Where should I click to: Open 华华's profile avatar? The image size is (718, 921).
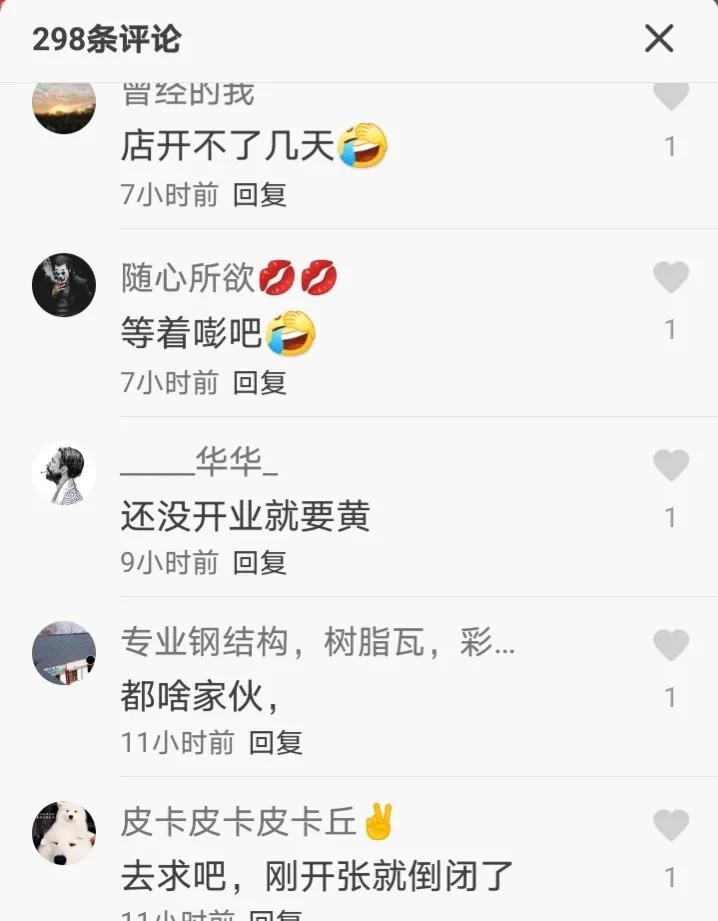point(64,473)
